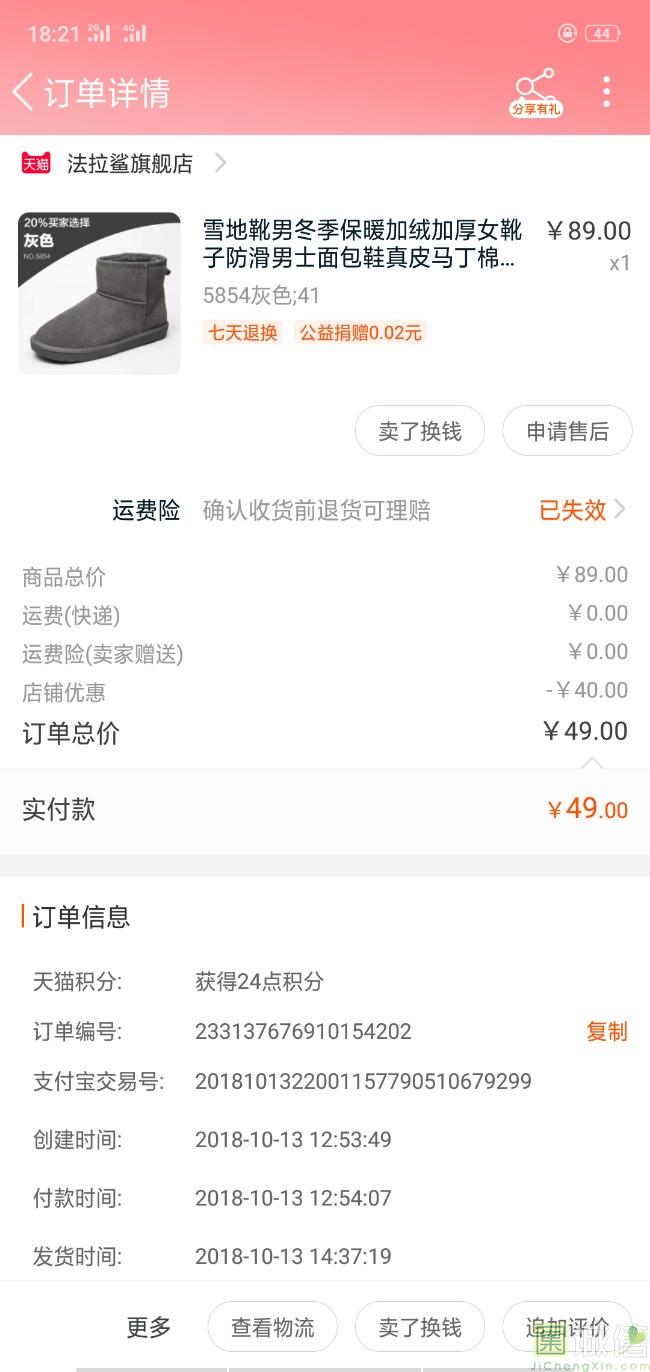Add a follow-up review with 追加评价

(x=567, y=1327)
